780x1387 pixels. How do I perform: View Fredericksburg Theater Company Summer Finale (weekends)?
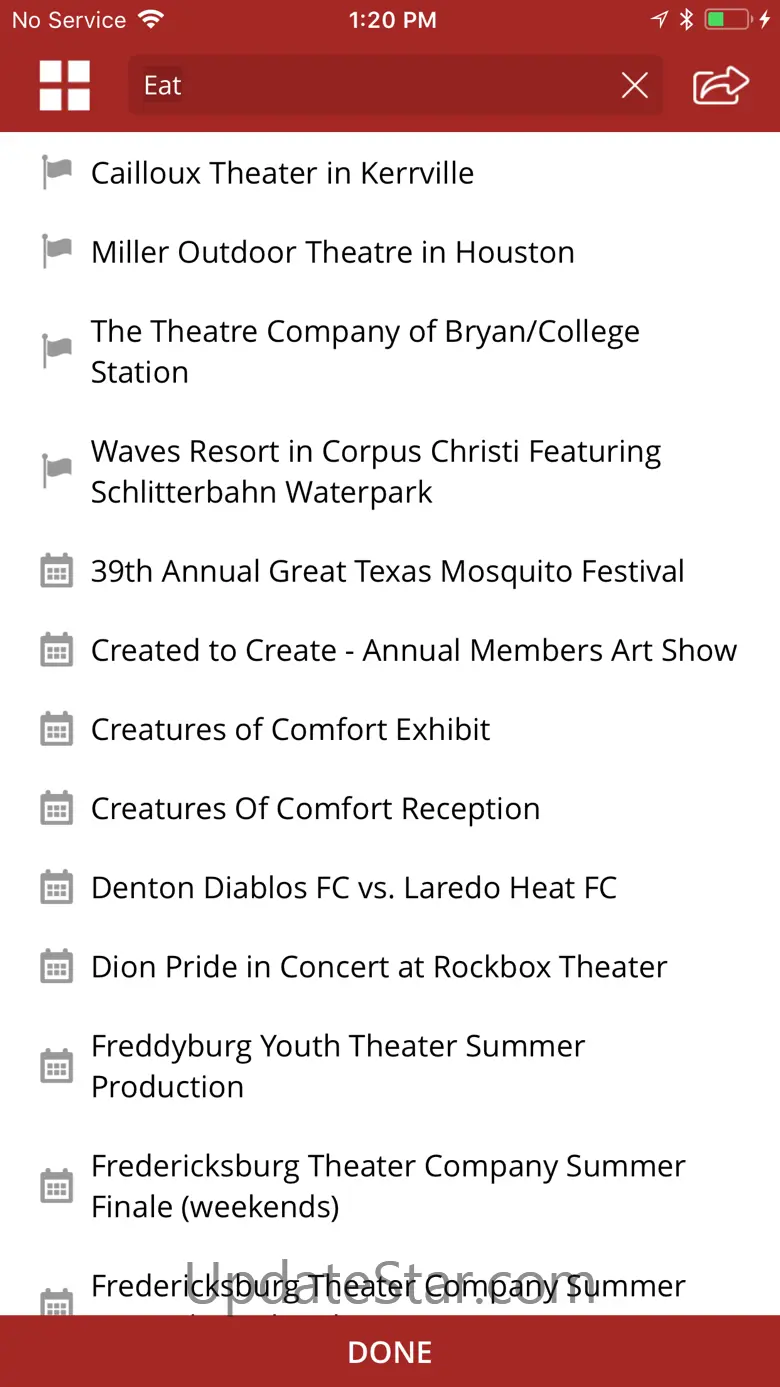click(388, 1186)
